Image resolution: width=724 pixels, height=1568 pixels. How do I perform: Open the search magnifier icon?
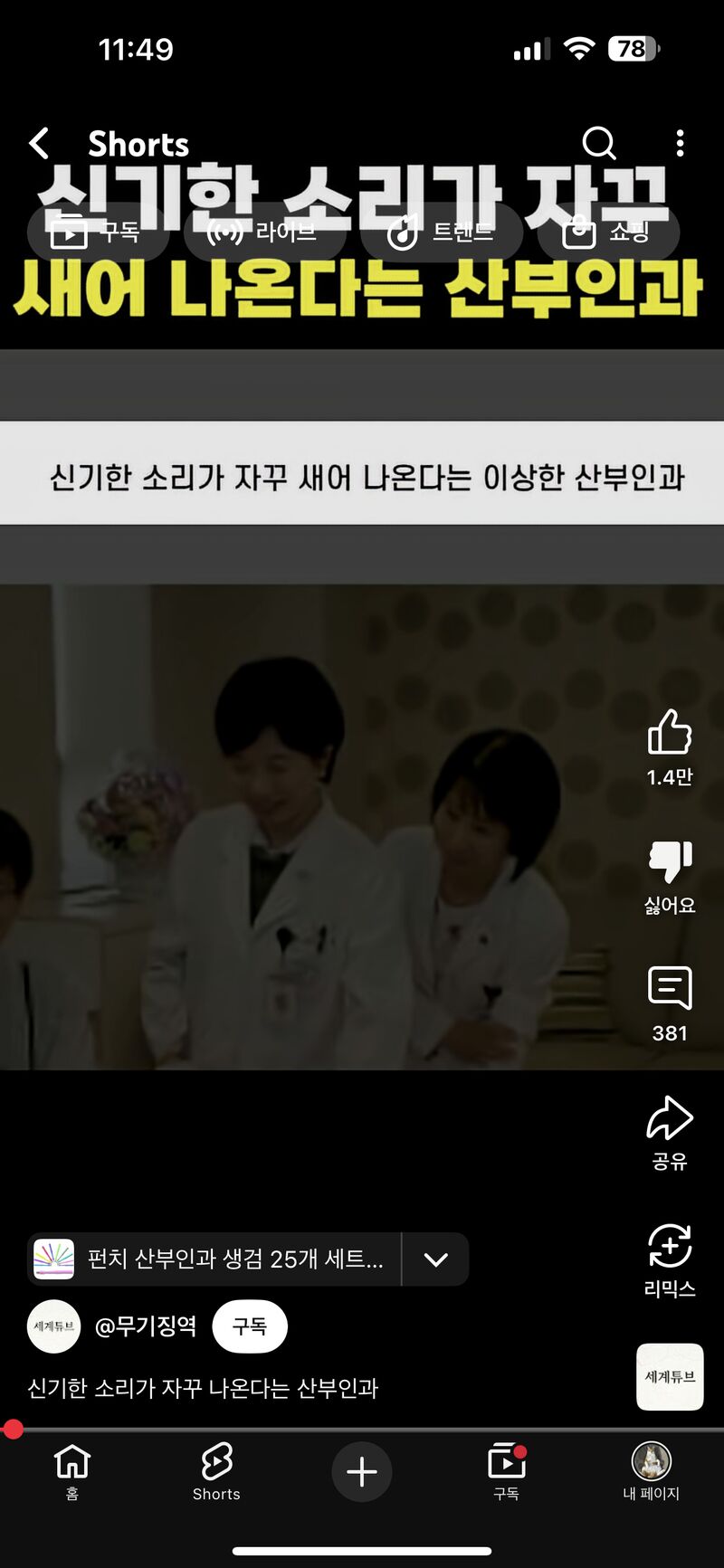[x=598, y=143]
